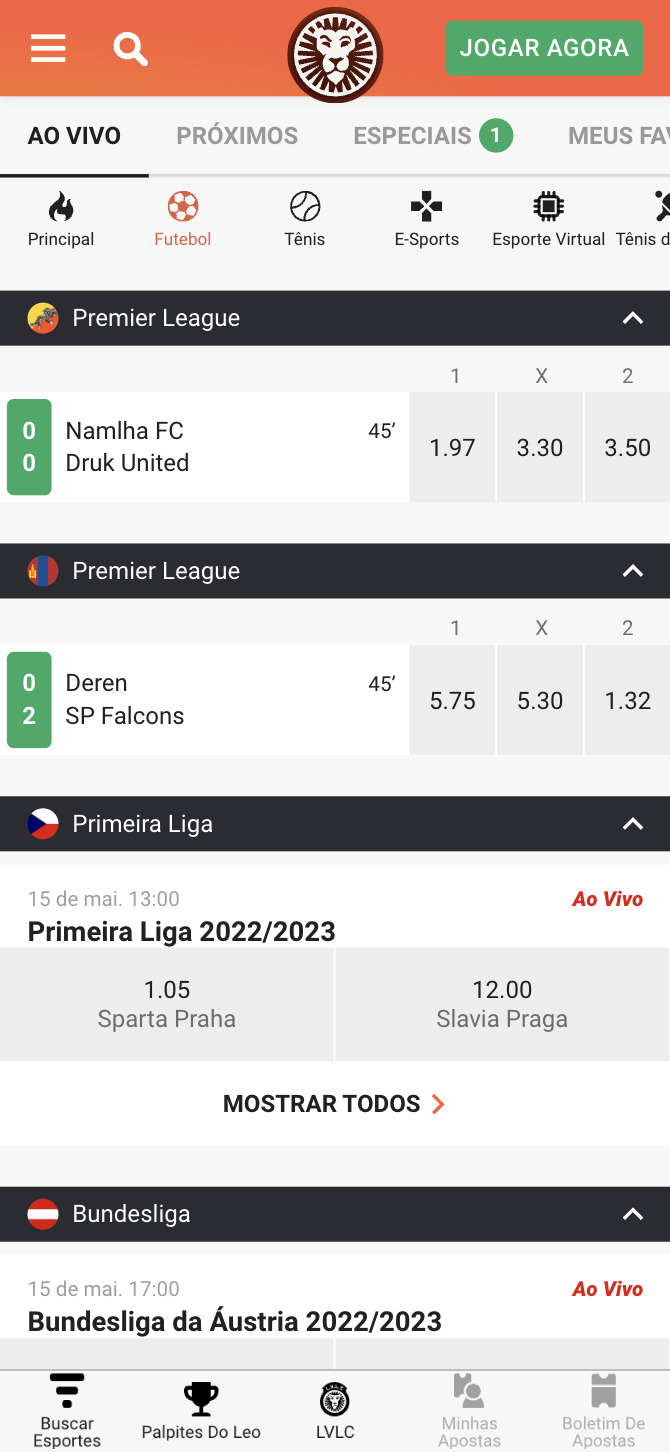Select the Esporte Virtual category
The width and height of the screenshot is (670, 1452).
click(549, 220)
